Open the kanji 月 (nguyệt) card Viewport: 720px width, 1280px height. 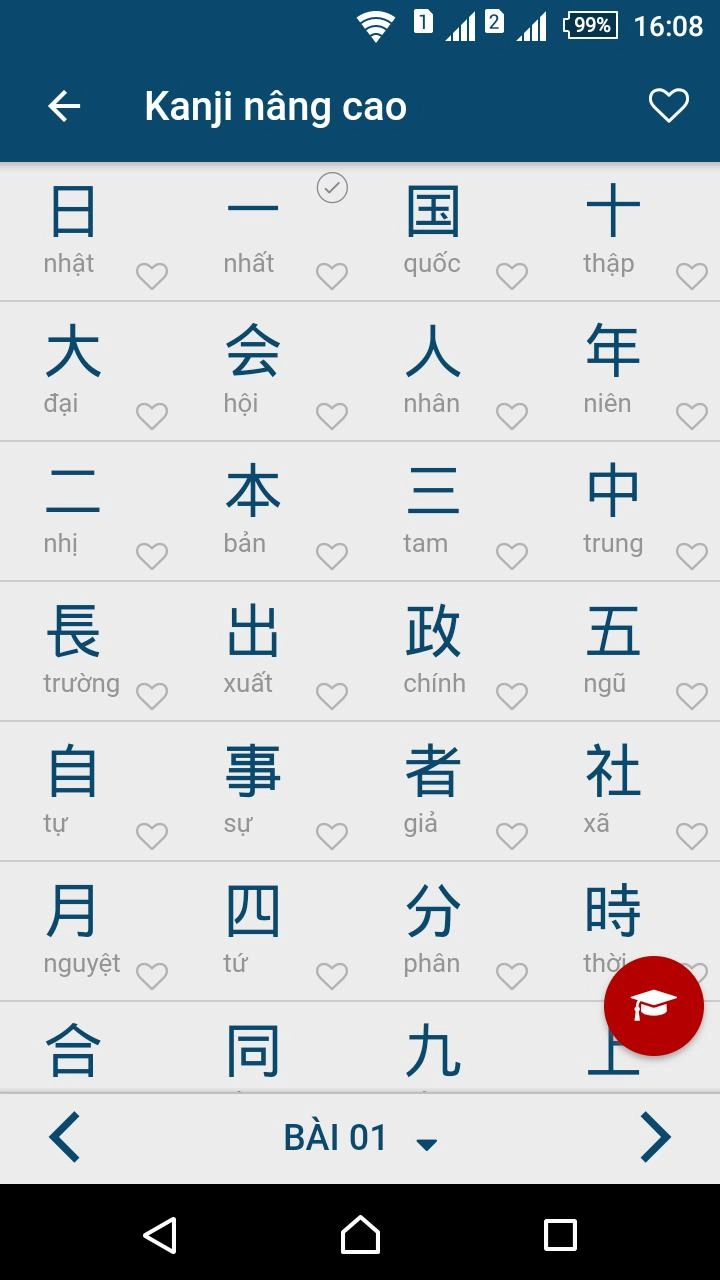click(90, 932)
